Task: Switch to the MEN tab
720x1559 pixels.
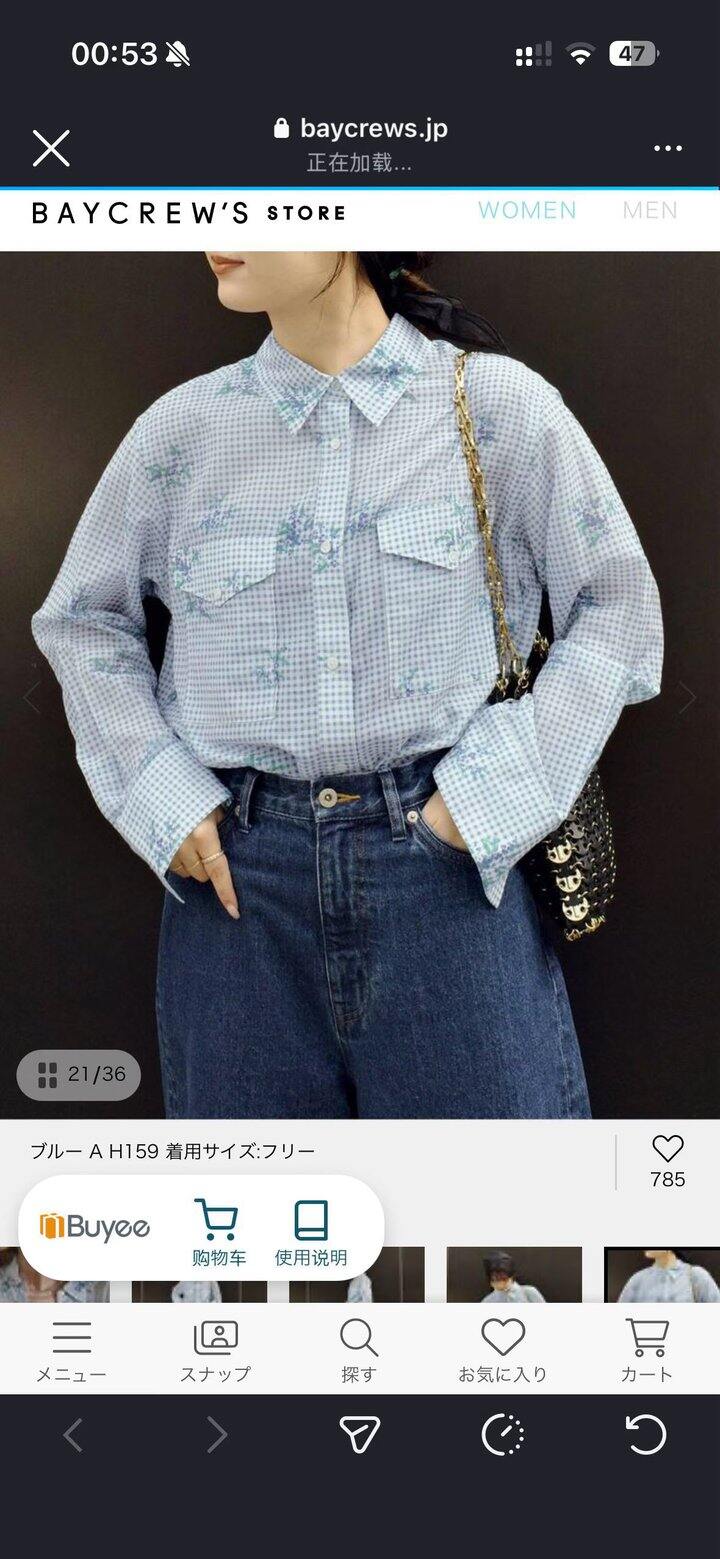Action: pos(650,211)
